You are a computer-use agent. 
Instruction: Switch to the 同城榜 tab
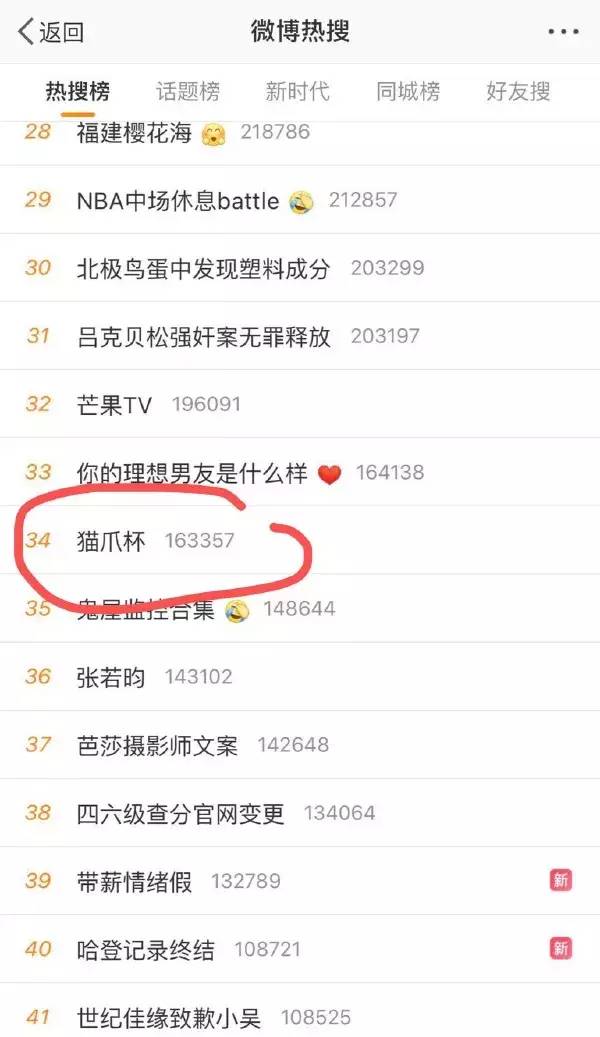click(408, 92)
